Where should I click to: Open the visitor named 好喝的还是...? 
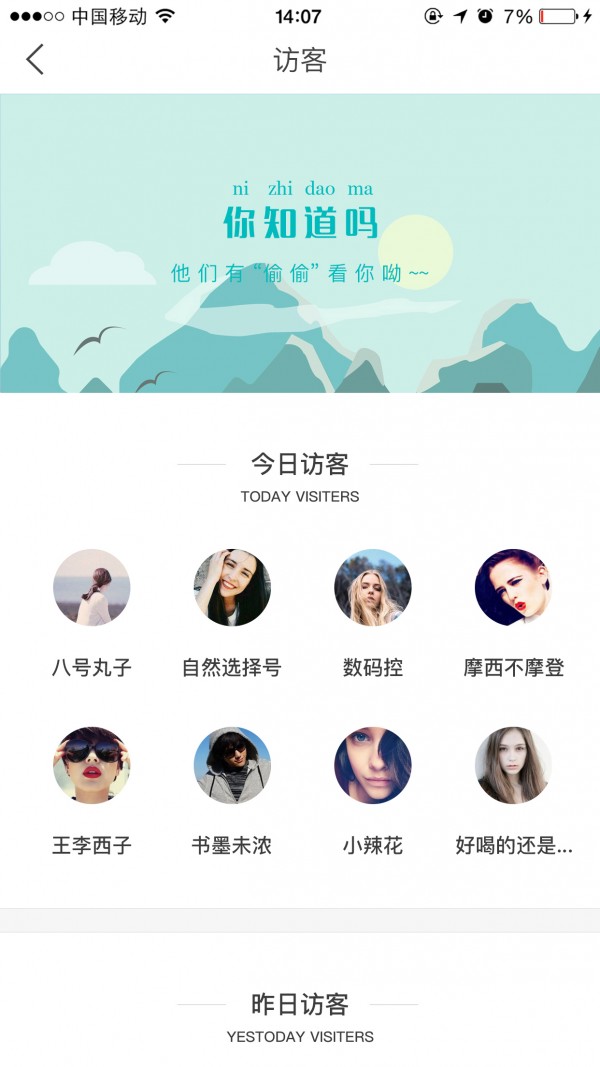[513, 766]
